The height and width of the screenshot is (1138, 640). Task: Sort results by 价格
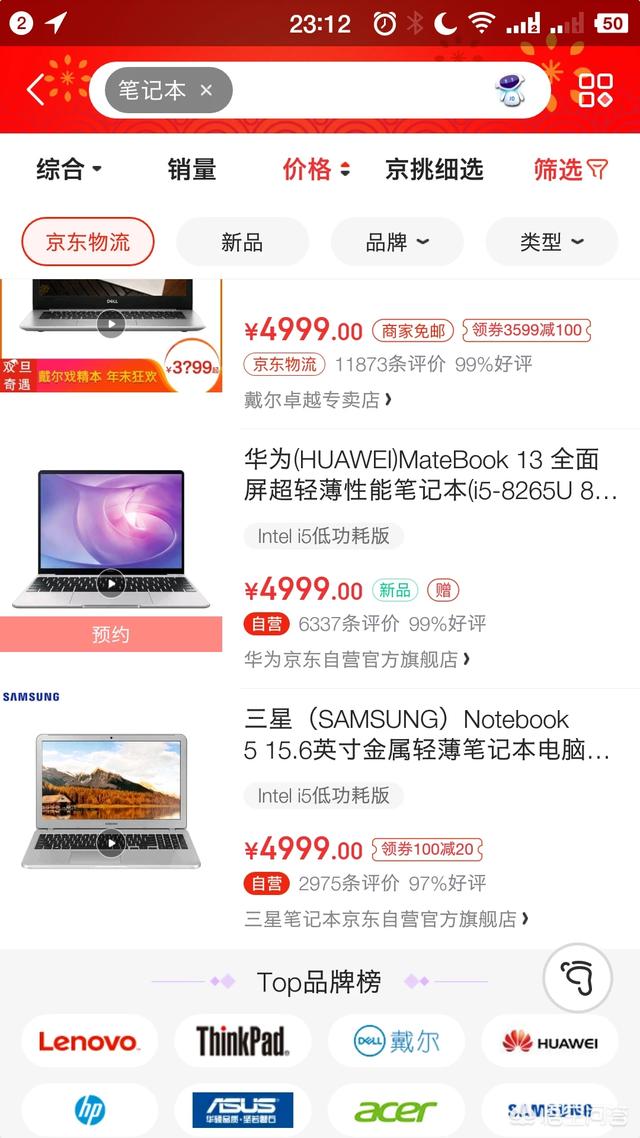pos(316,170)
